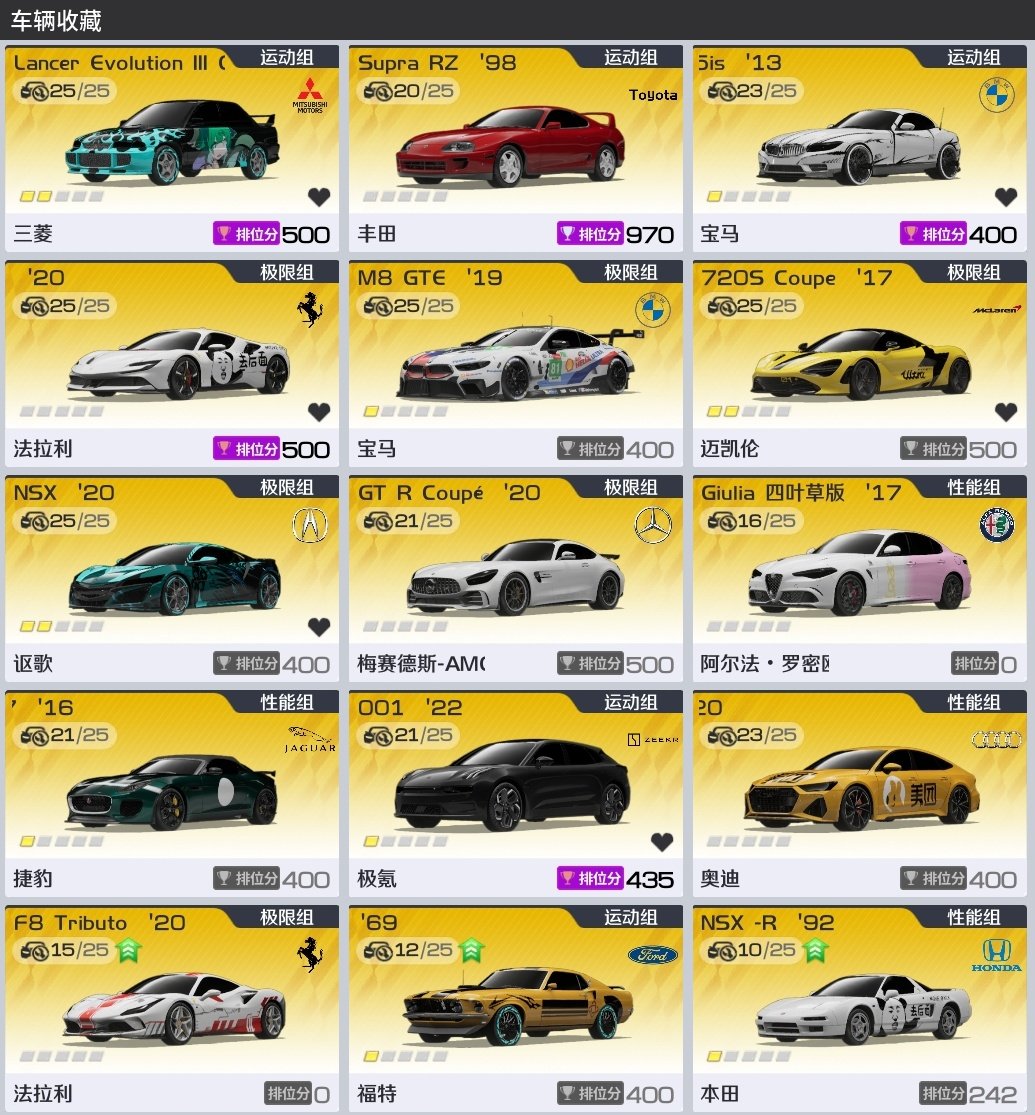Tap the heart icon on Acura NSX '20
This screenshot has height=1115, width=1035.
(x=319, y=627)
